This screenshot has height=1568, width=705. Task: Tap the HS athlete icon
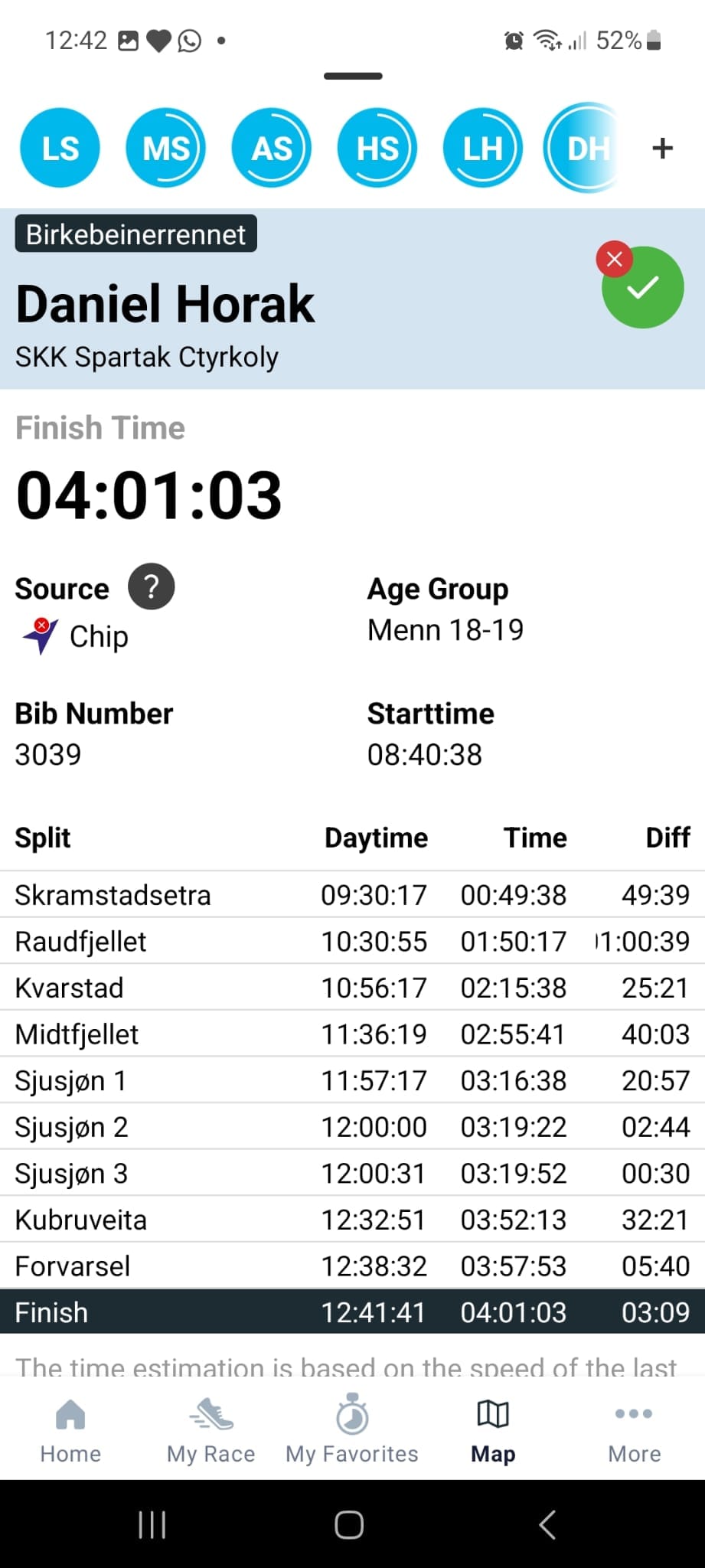(x=377, y=148)
